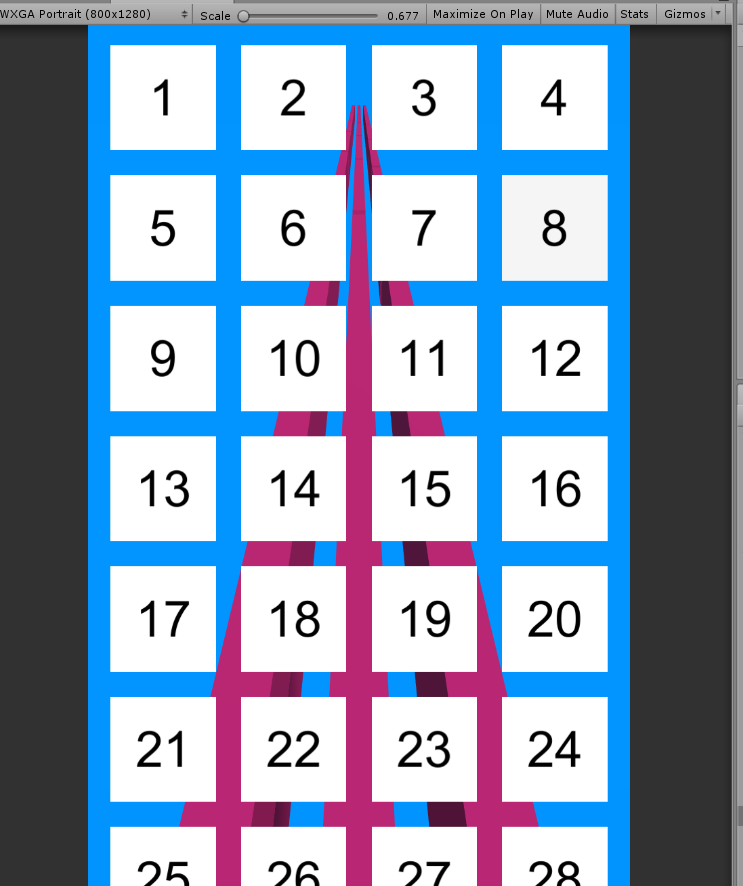This screenshot has width=743, height=886.
Task: Choose the number 24 button
Action: click(554, 749)
